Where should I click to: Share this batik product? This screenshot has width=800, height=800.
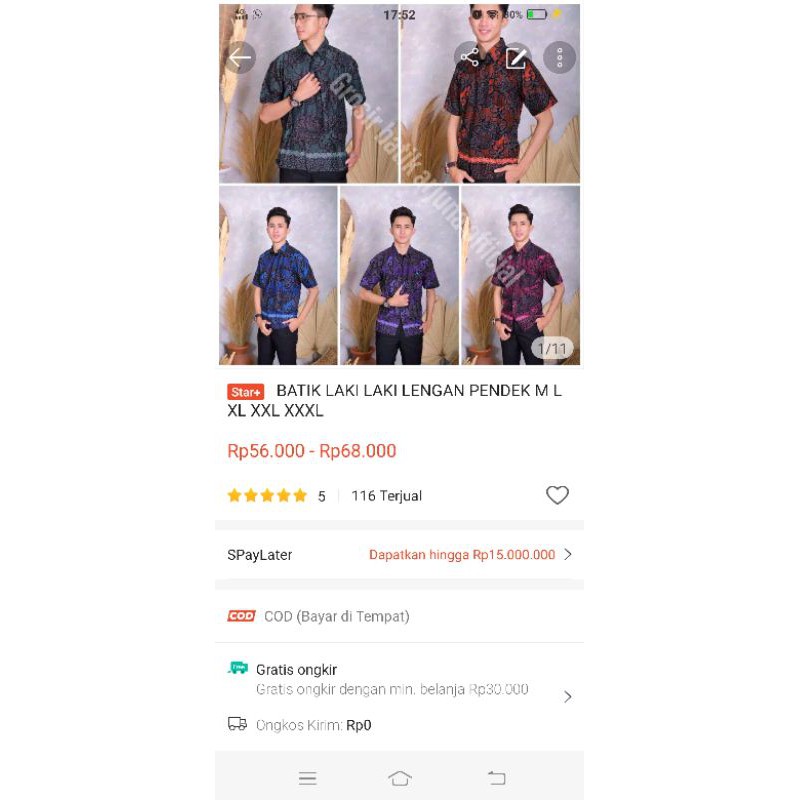(x=471, y=58)
